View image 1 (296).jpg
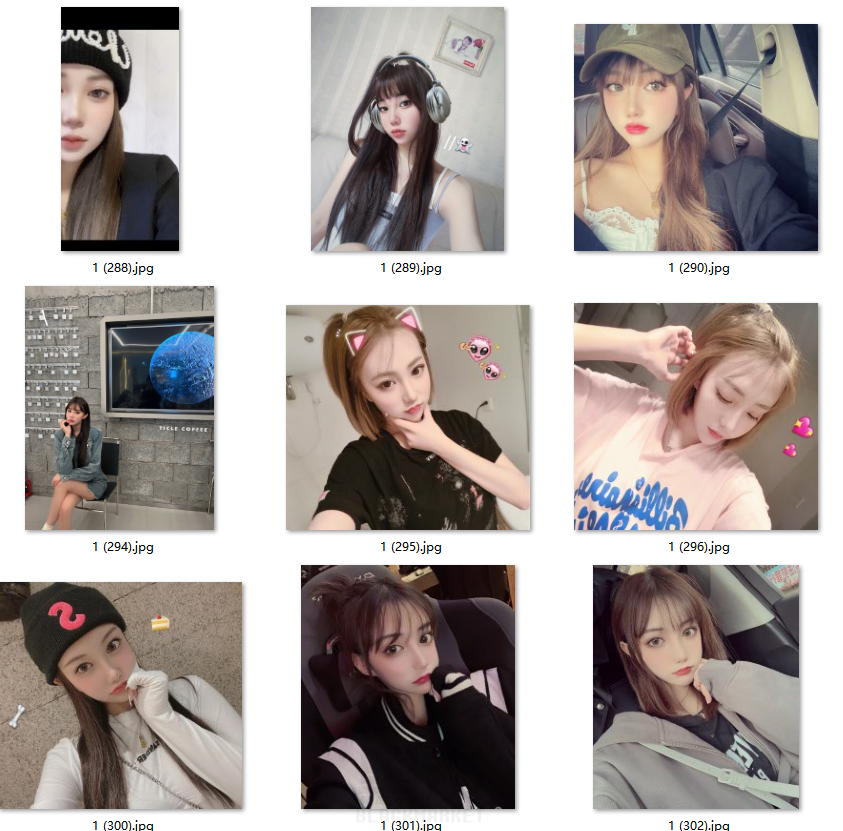843x831 pixels. coord(695,417)
